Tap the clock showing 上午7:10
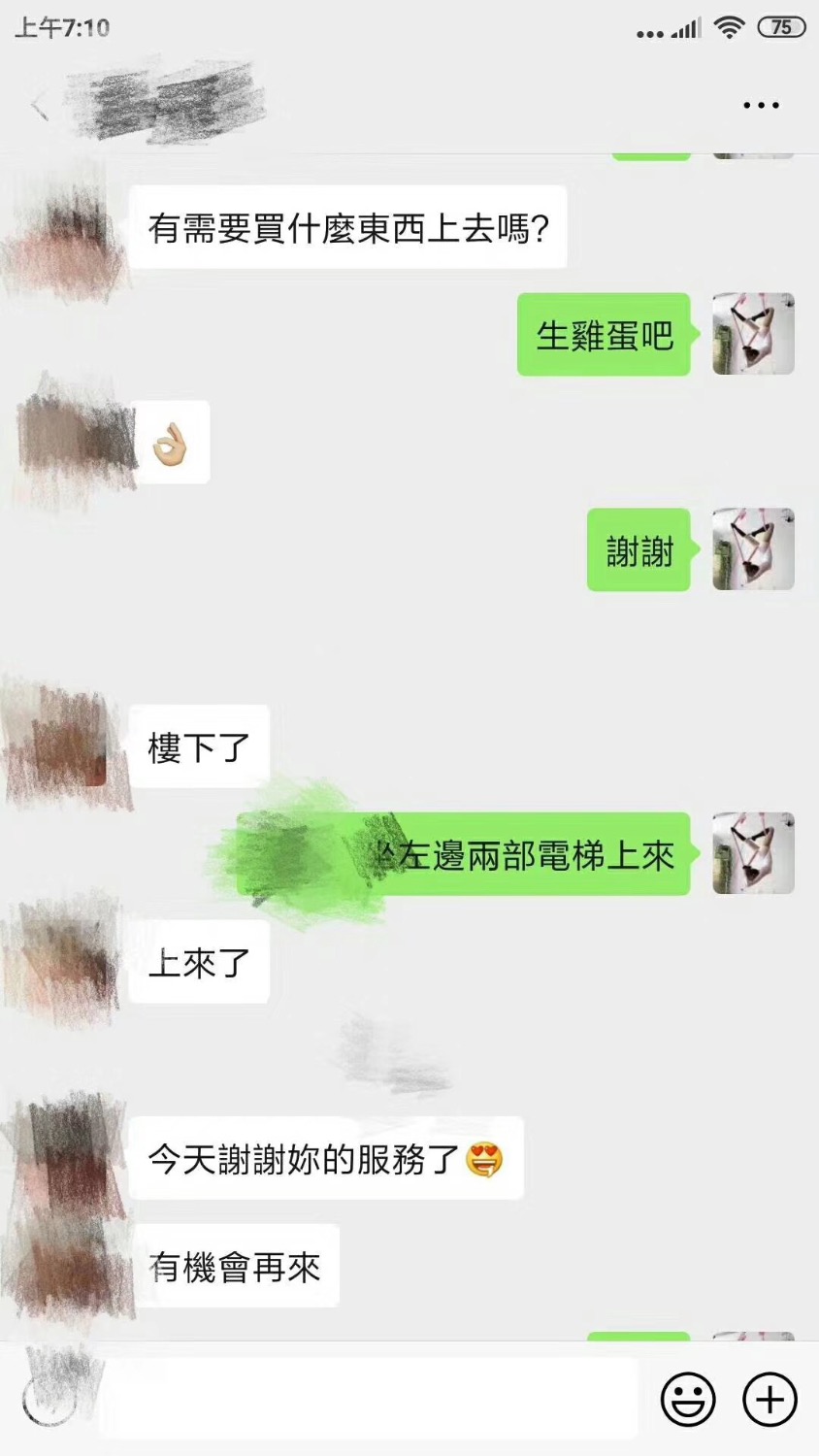Viewport: 819px width, 1456px height. click(53, 26)
